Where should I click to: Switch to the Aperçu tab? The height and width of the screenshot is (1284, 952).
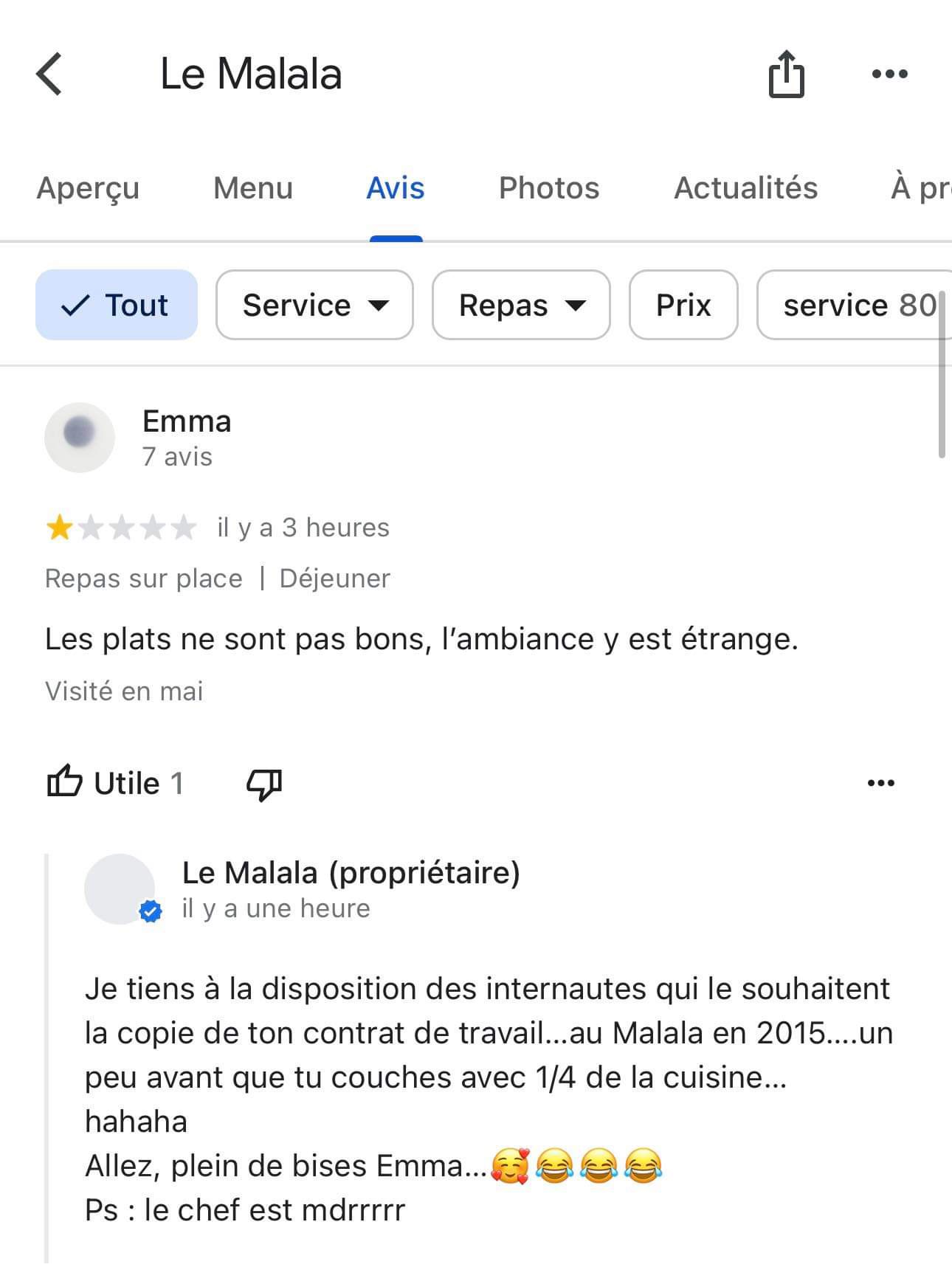88,188
